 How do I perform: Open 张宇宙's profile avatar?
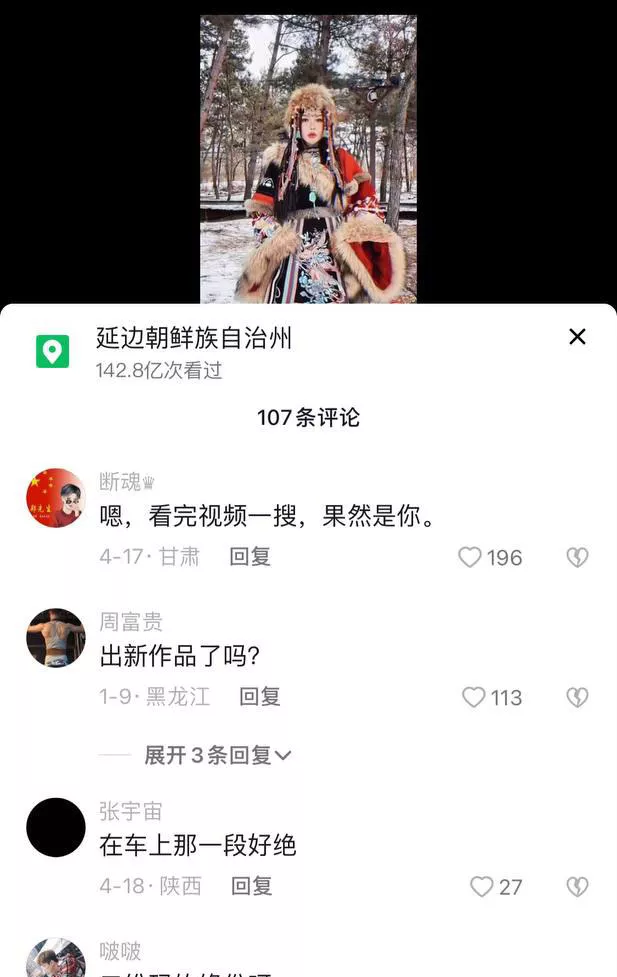(56, 827)
